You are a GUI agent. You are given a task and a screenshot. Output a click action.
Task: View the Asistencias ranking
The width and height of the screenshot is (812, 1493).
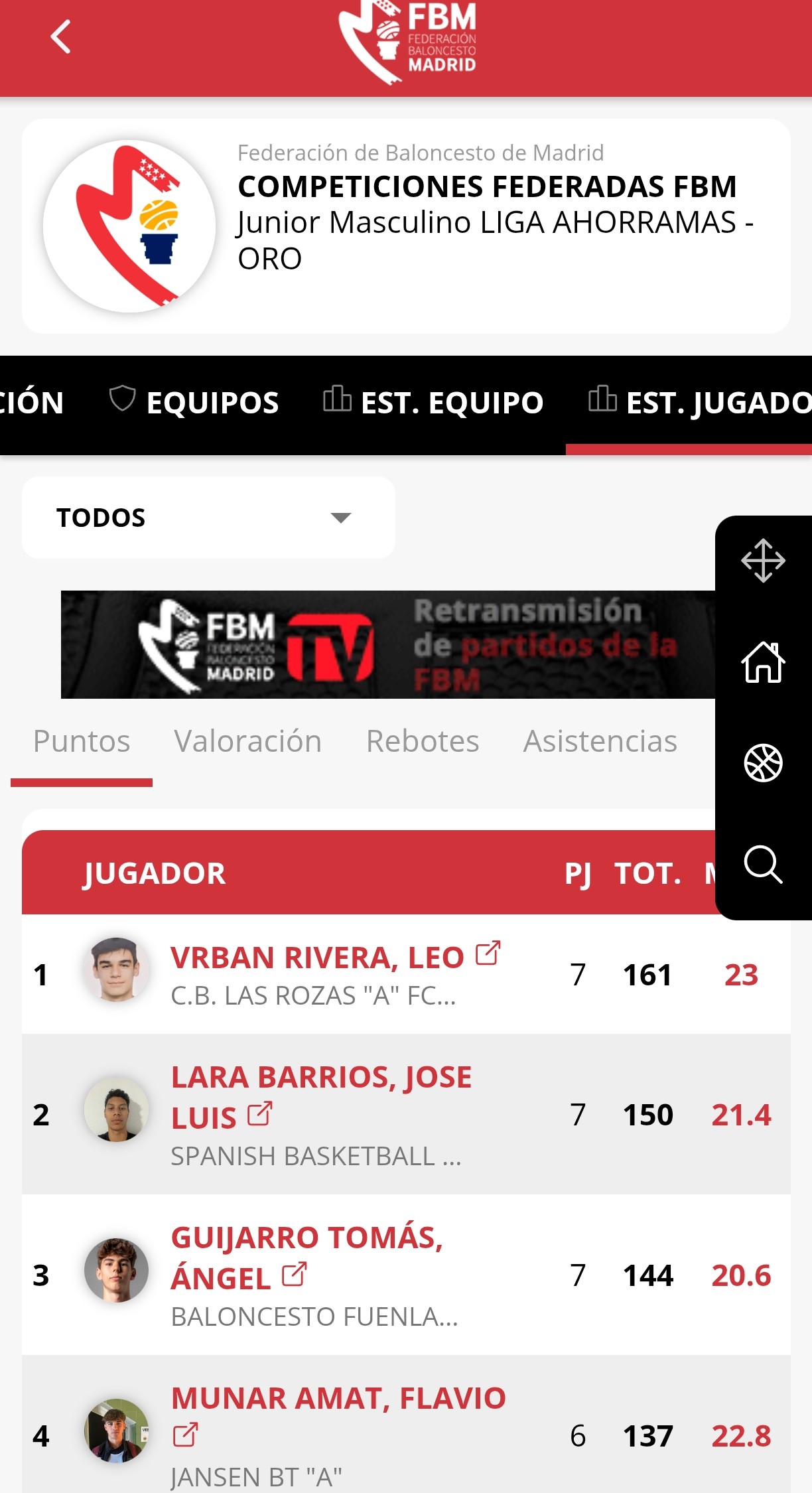click(x=600, y=741)
